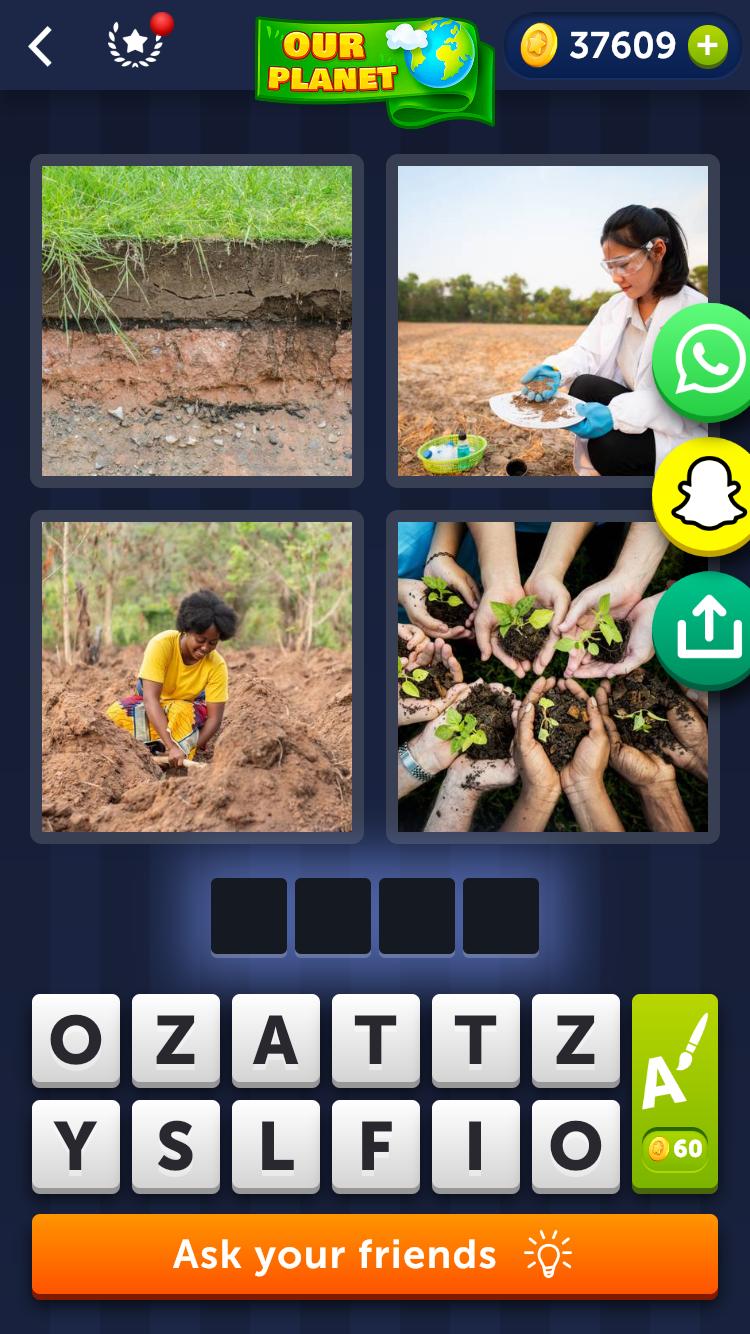This screenshot has width=750, height=1334.
Task: Select the letter S tile
Action: (x=175, y=1145)
